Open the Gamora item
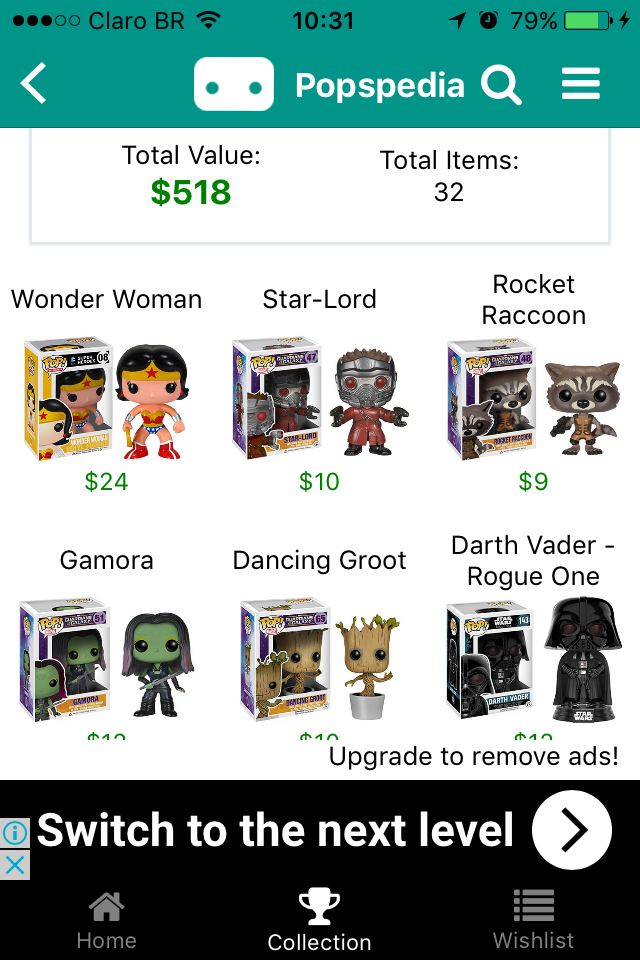 pyautogui.click(x=106, y=660)
